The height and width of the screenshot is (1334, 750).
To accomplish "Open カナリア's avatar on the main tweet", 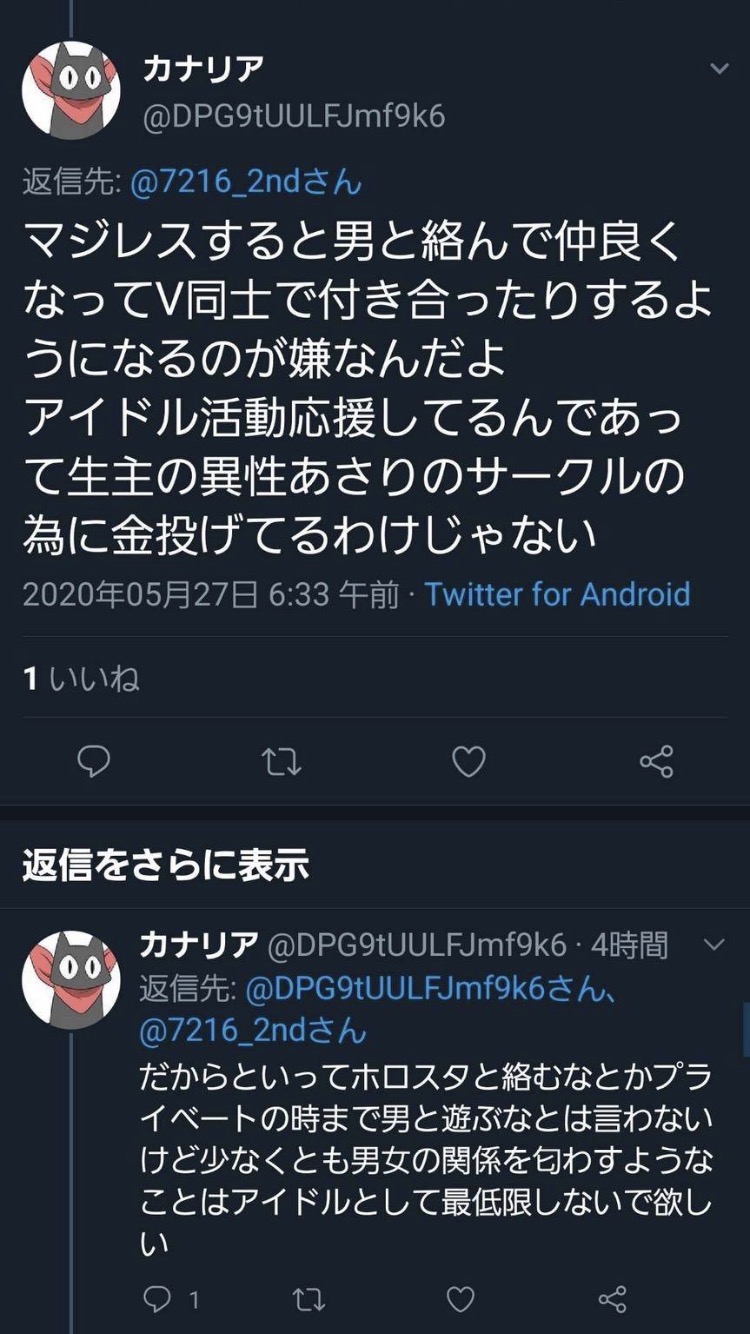I will tap(71, 90).
